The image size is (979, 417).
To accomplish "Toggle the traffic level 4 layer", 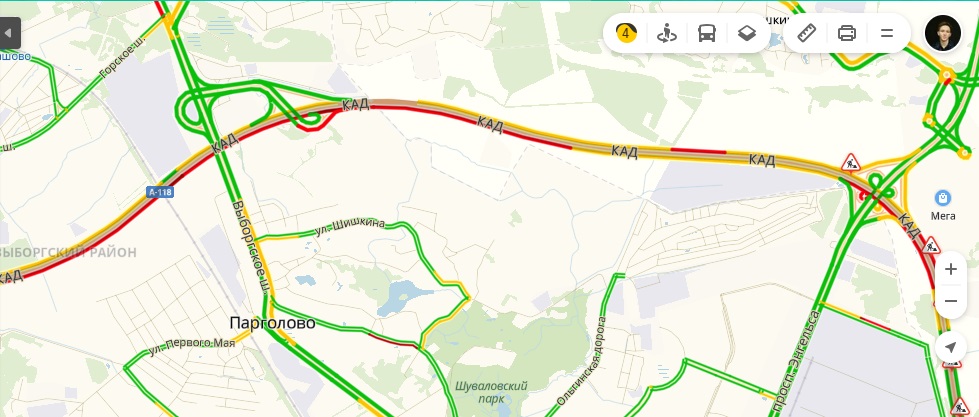I will click(x=627, y=33).
